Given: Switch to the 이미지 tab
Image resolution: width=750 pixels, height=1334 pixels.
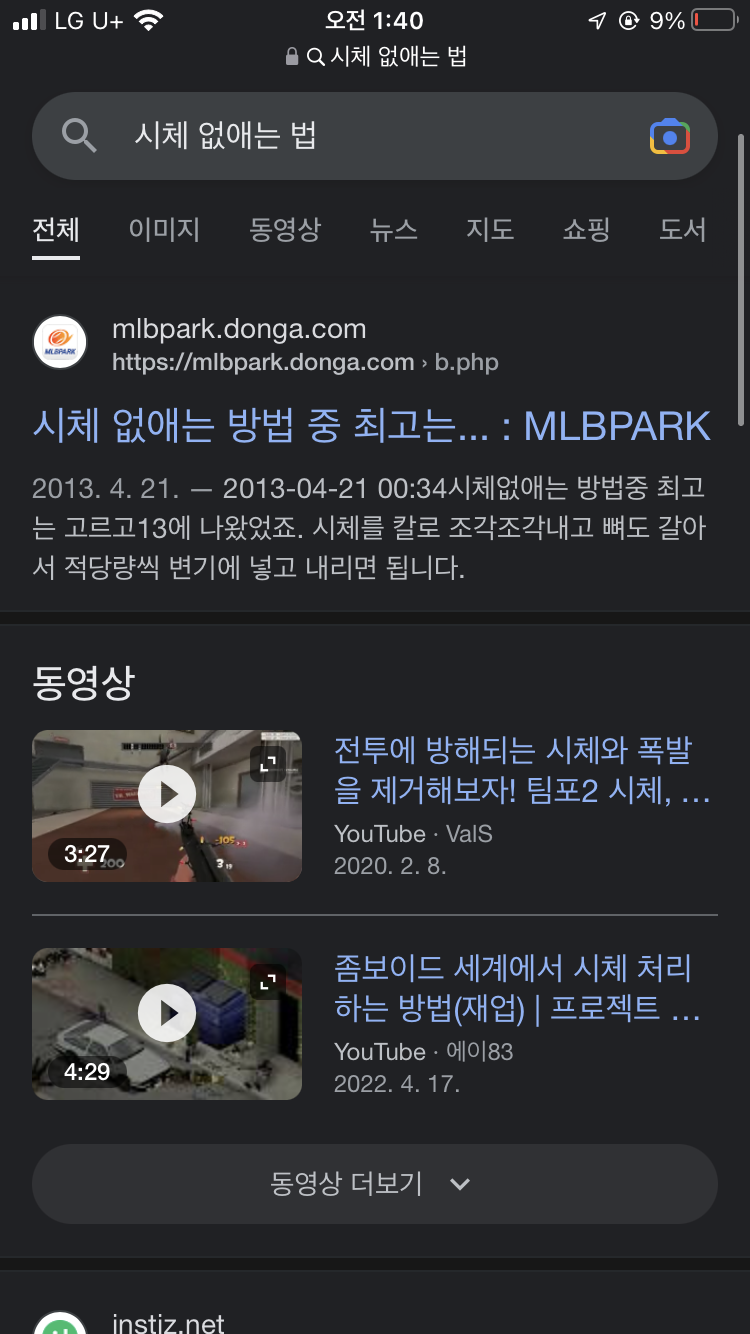Looking at the screenshot, I should click(164, 230).
